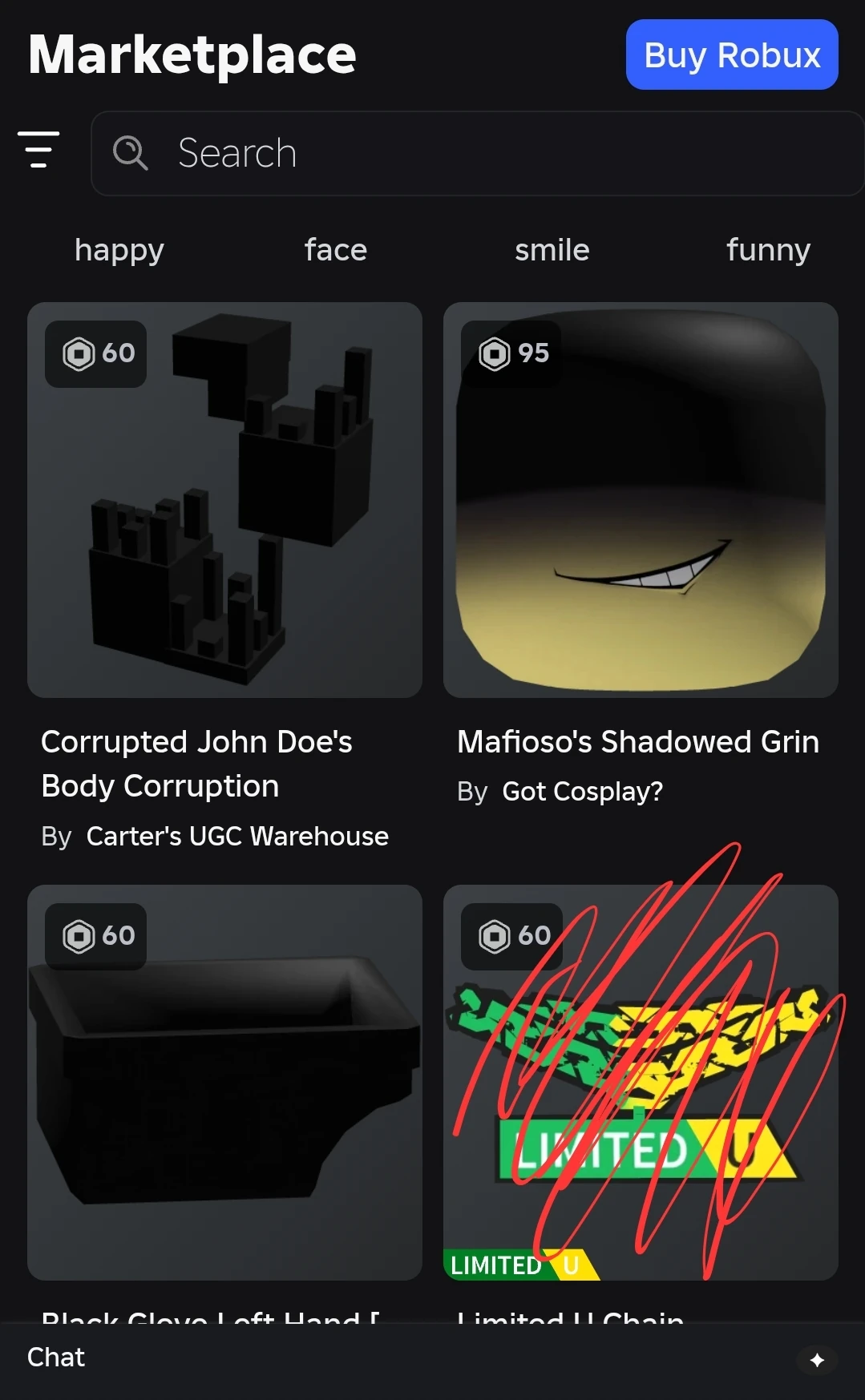
Task: Select the happy search suggestion
Action: tap(119, 250)
